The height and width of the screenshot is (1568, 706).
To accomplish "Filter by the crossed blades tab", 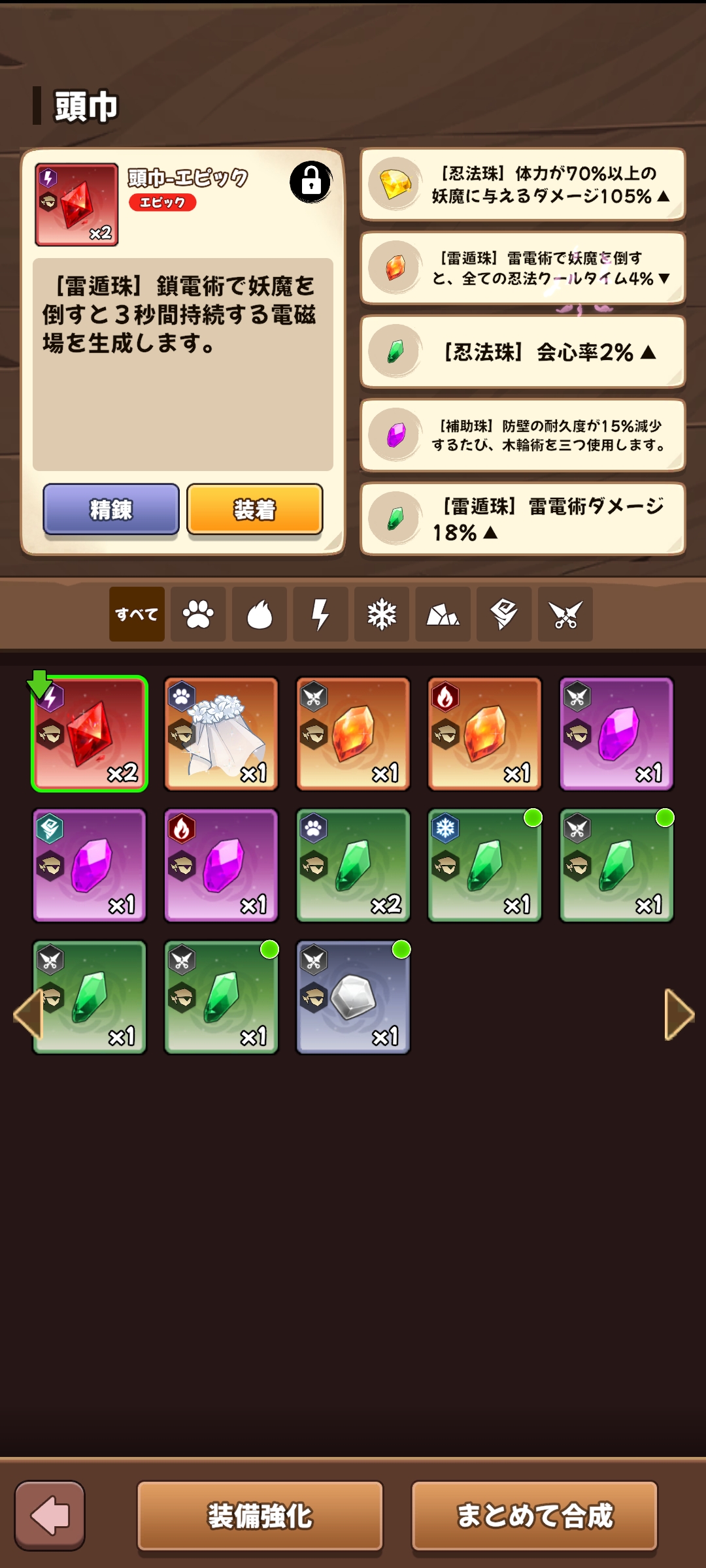I will (x=565, y=614).
